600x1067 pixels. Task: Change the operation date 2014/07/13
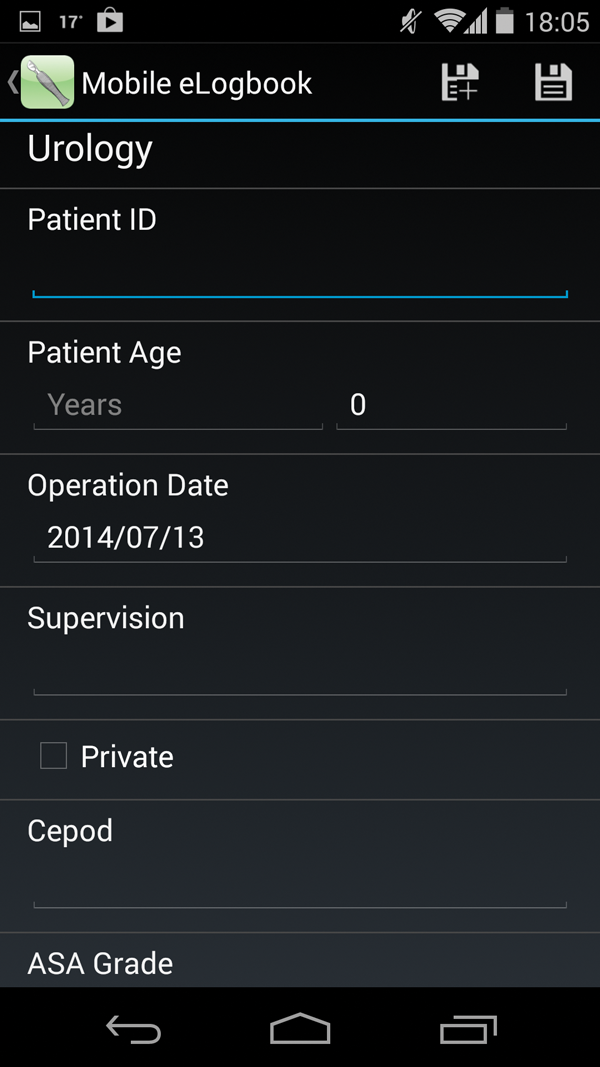click(x=299, y=539)
